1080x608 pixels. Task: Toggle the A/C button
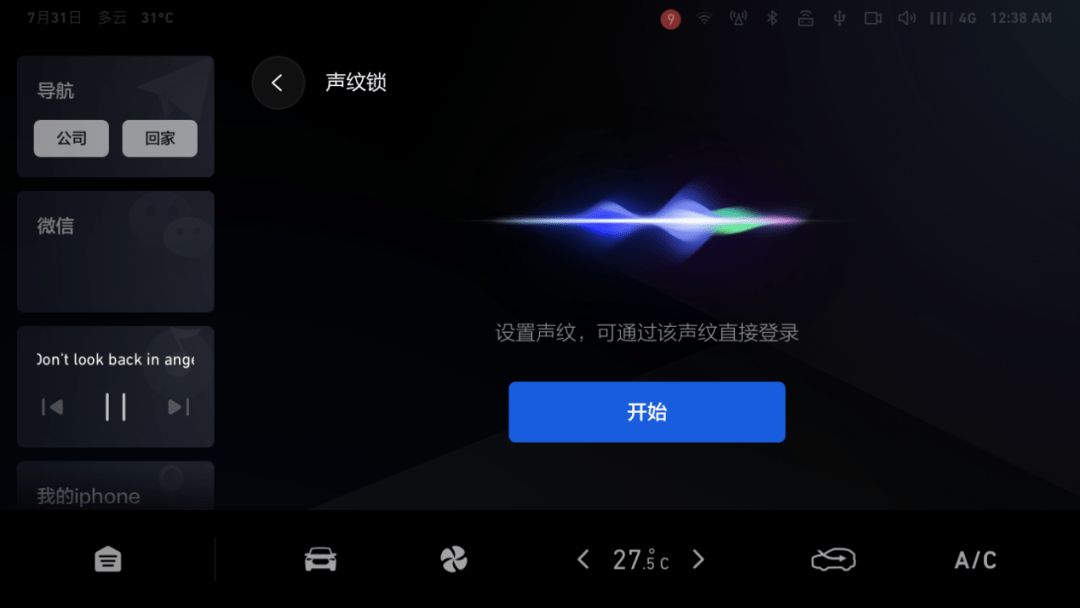[975, 560]
